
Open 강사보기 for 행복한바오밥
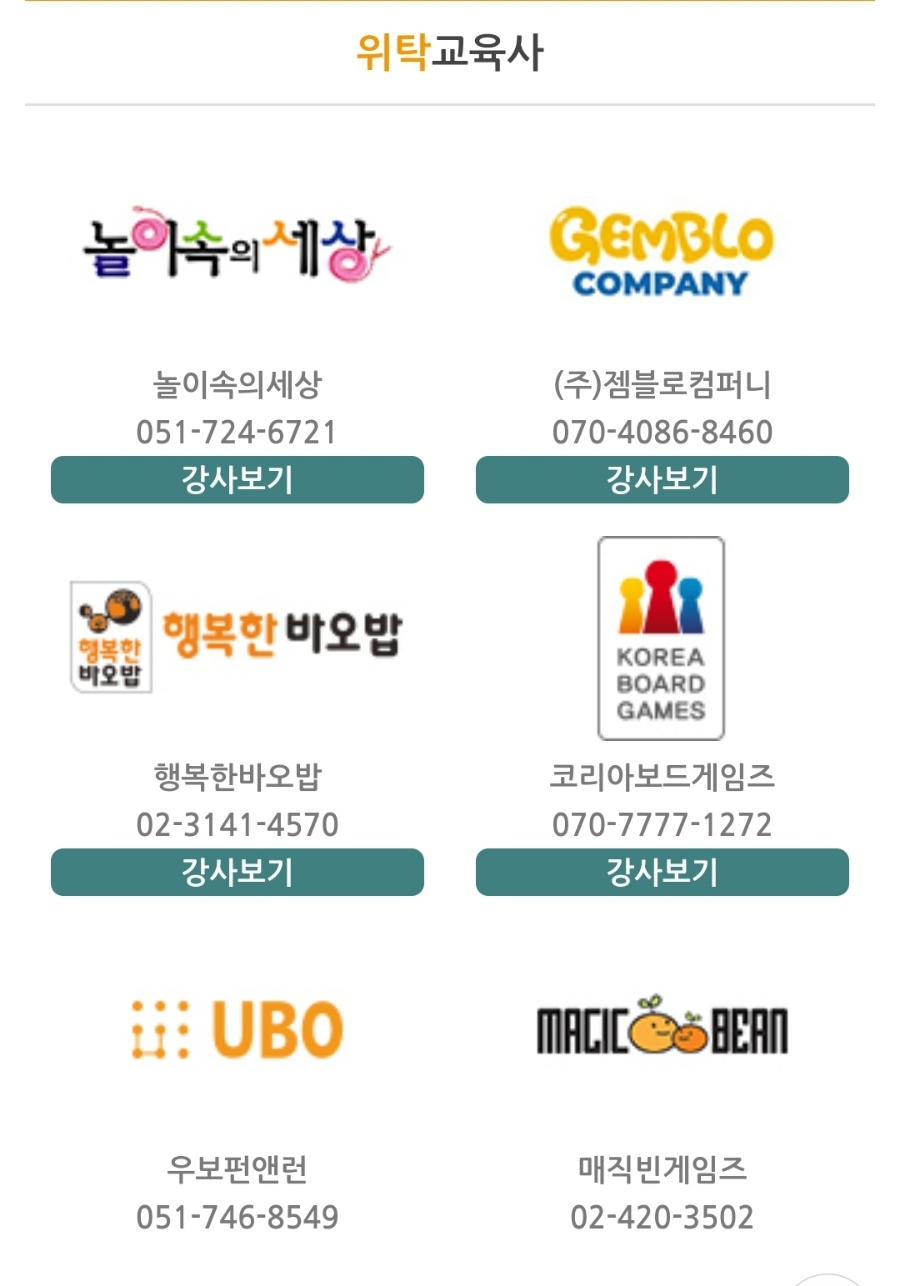point(237,872)
